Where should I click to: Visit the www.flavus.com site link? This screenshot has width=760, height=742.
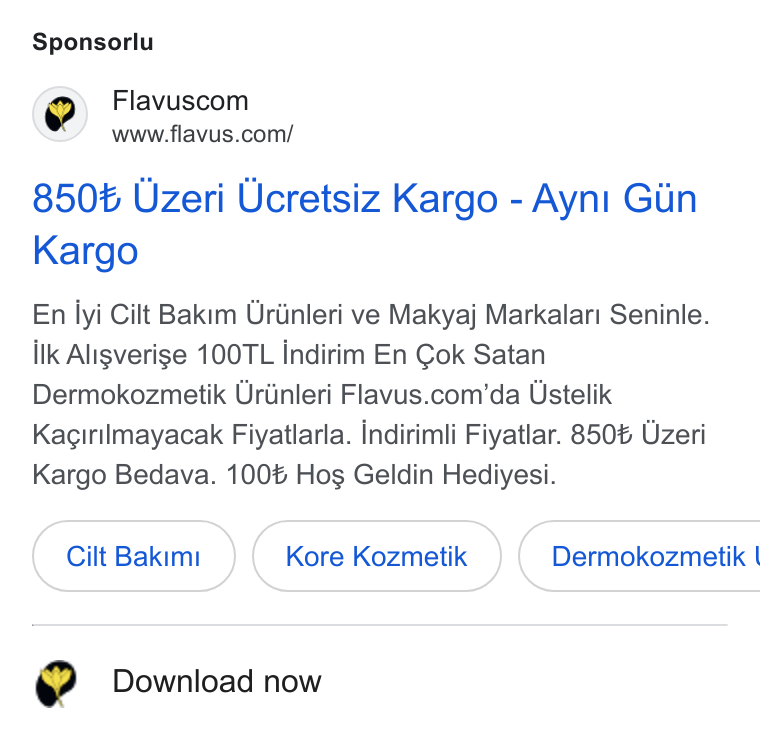click(203, 134)
